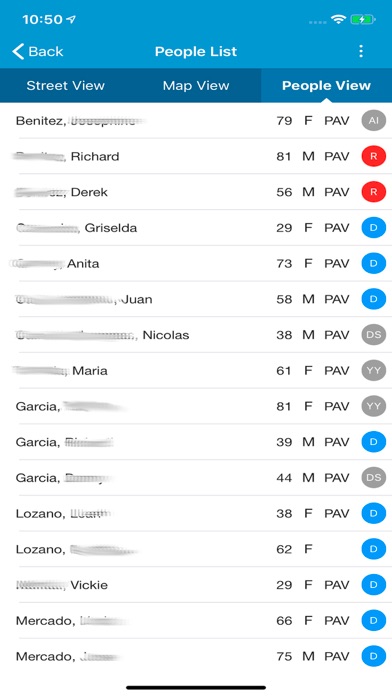Open the Lozano row aged 62

[196, 550]
